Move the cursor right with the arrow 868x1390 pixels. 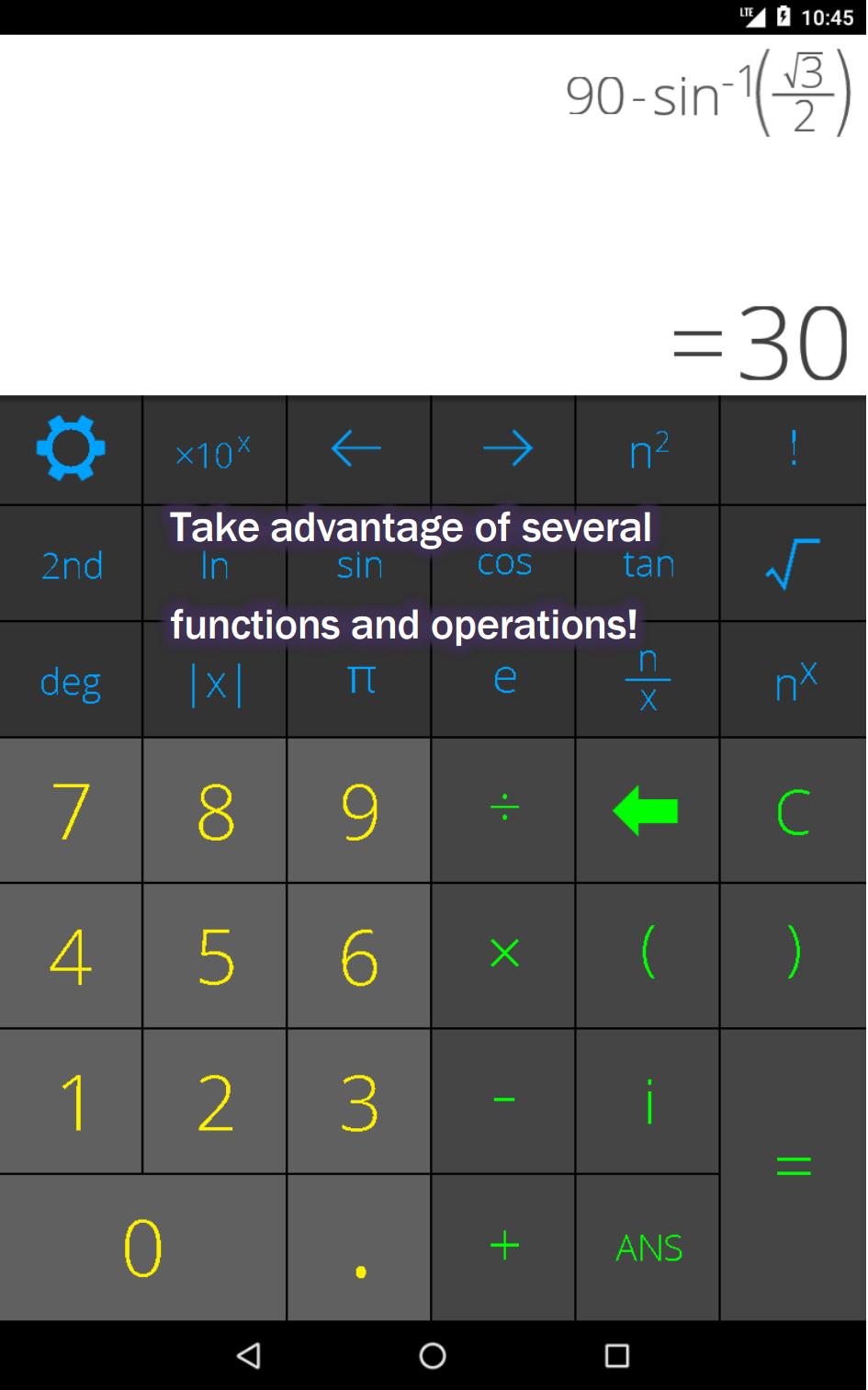[x=503, y=449]
